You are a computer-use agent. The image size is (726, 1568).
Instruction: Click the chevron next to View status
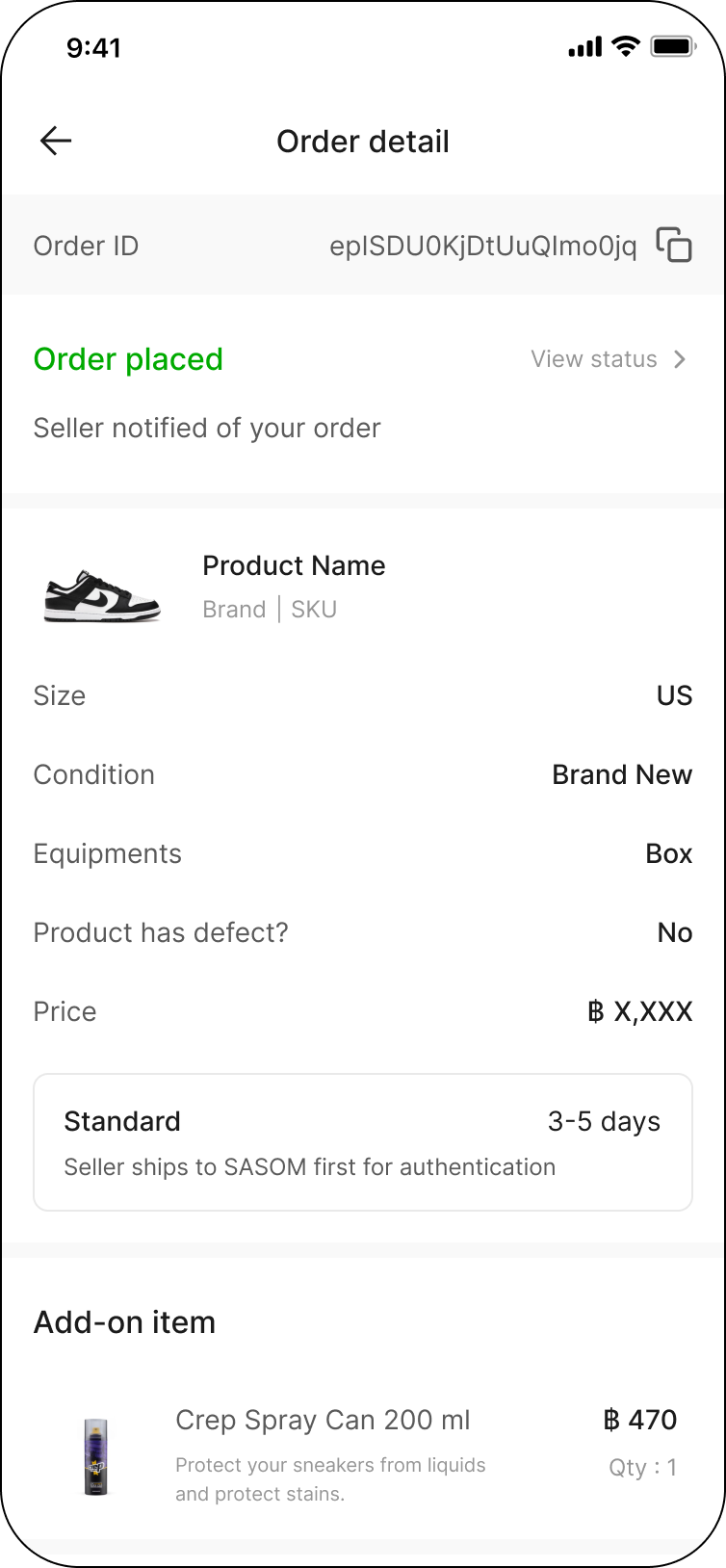[681, 358]
